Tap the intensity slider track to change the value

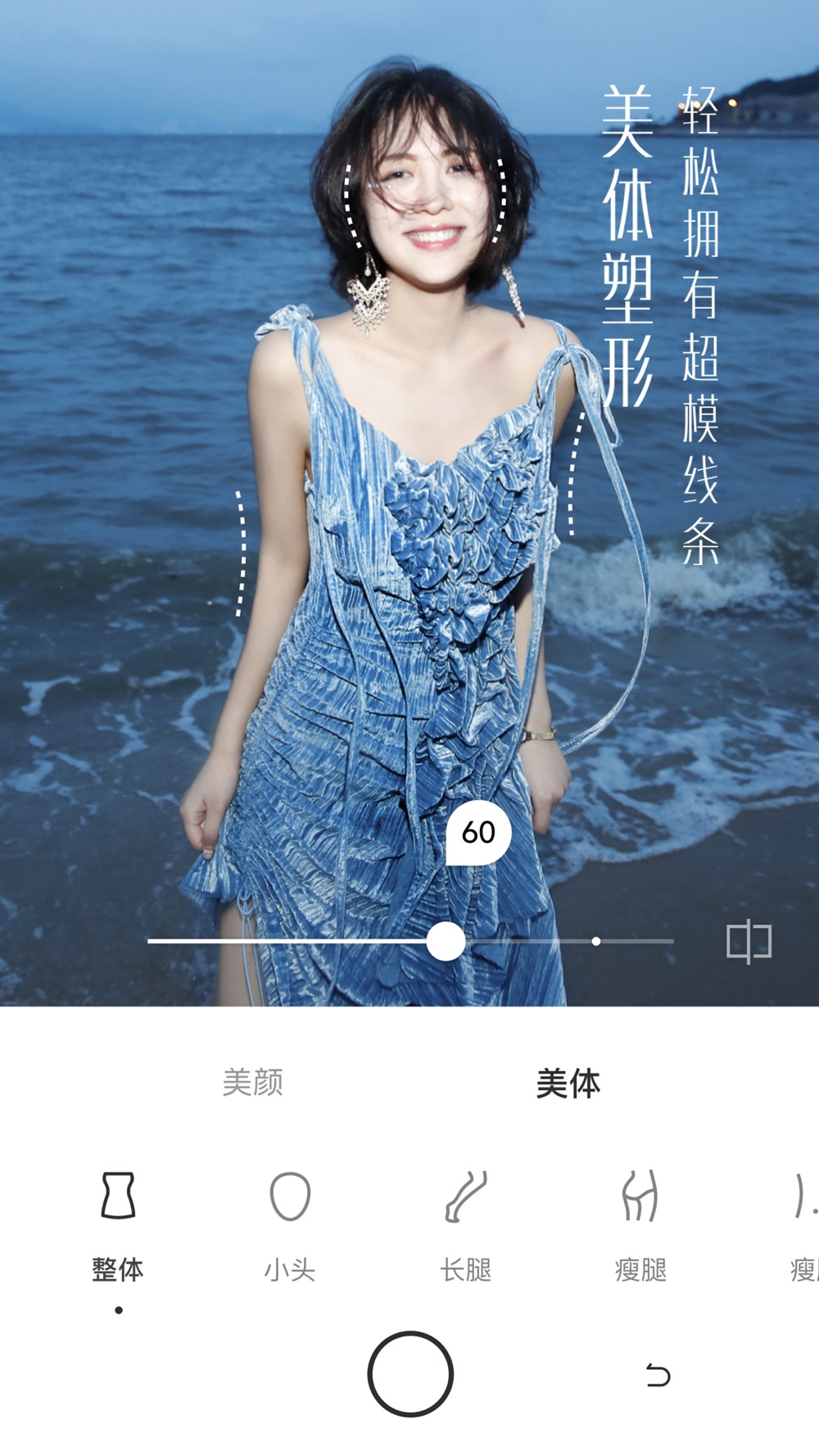(410, 942)
